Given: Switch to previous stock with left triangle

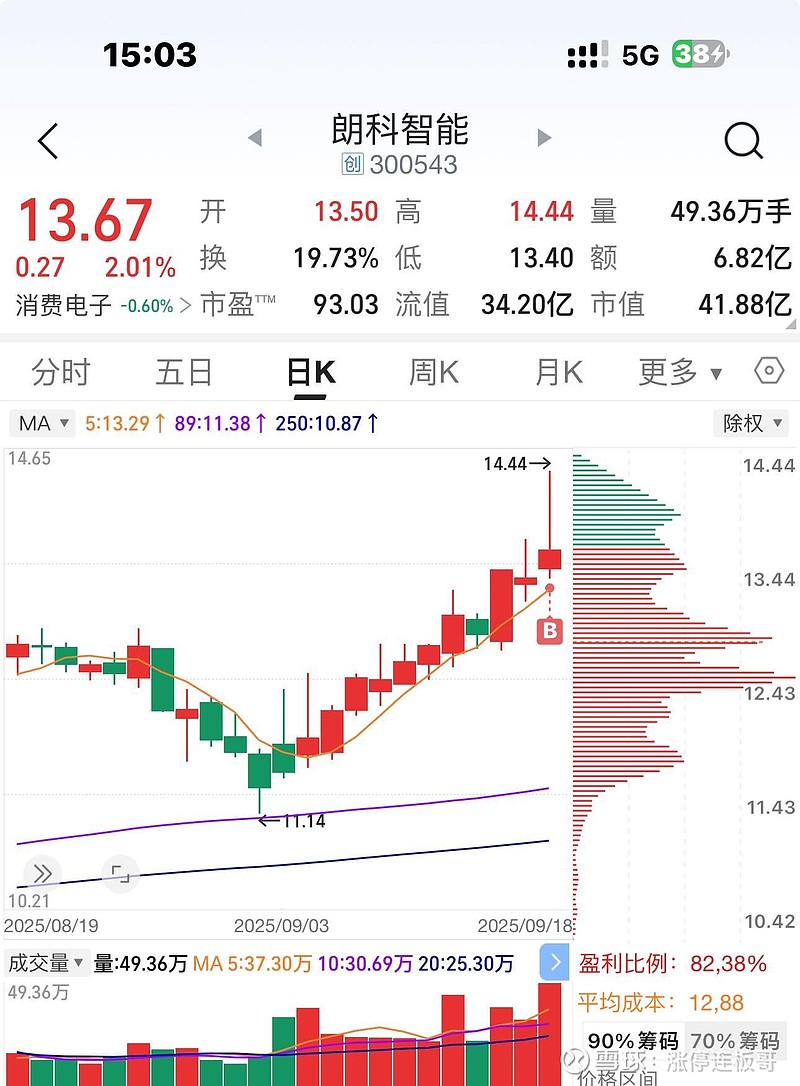Looking at the screenshot, I should [255, 138].
